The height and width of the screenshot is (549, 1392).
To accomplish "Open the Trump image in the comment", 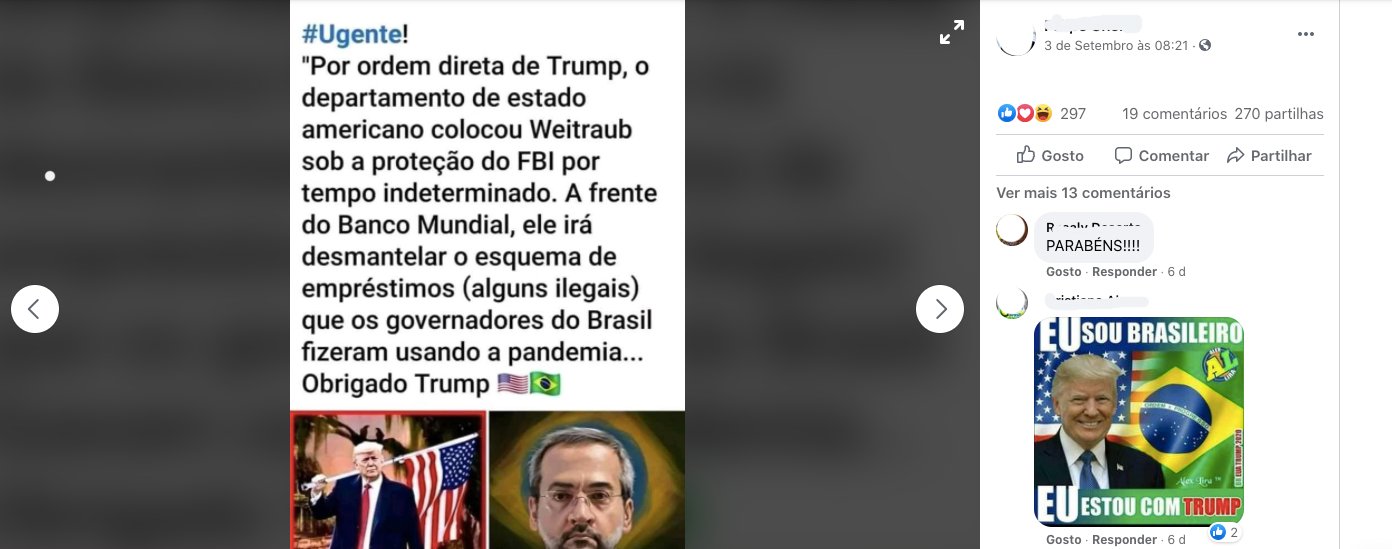I will pos(1139,421).
